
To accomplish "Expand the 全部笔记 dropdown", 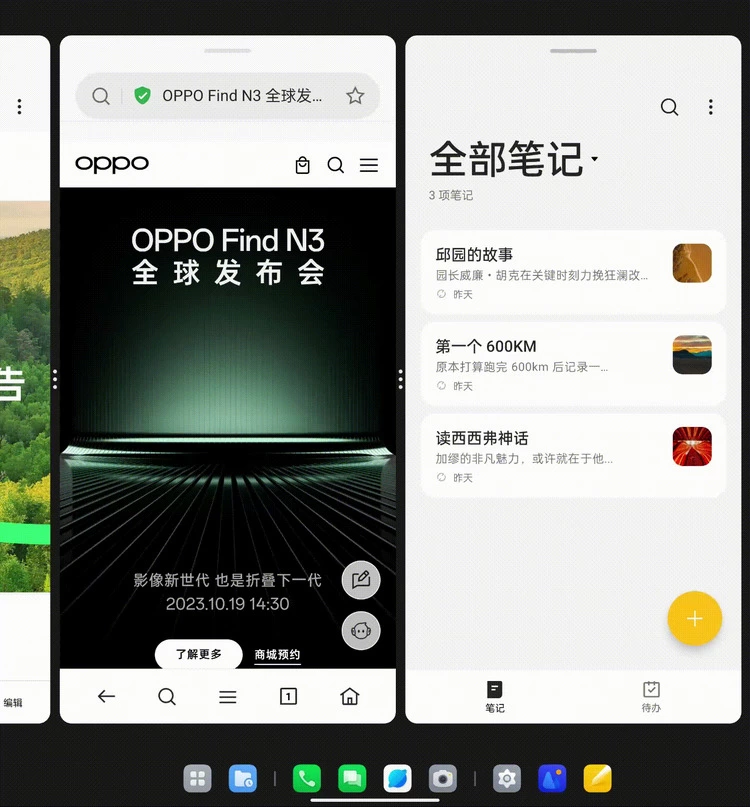I will 594,159.
